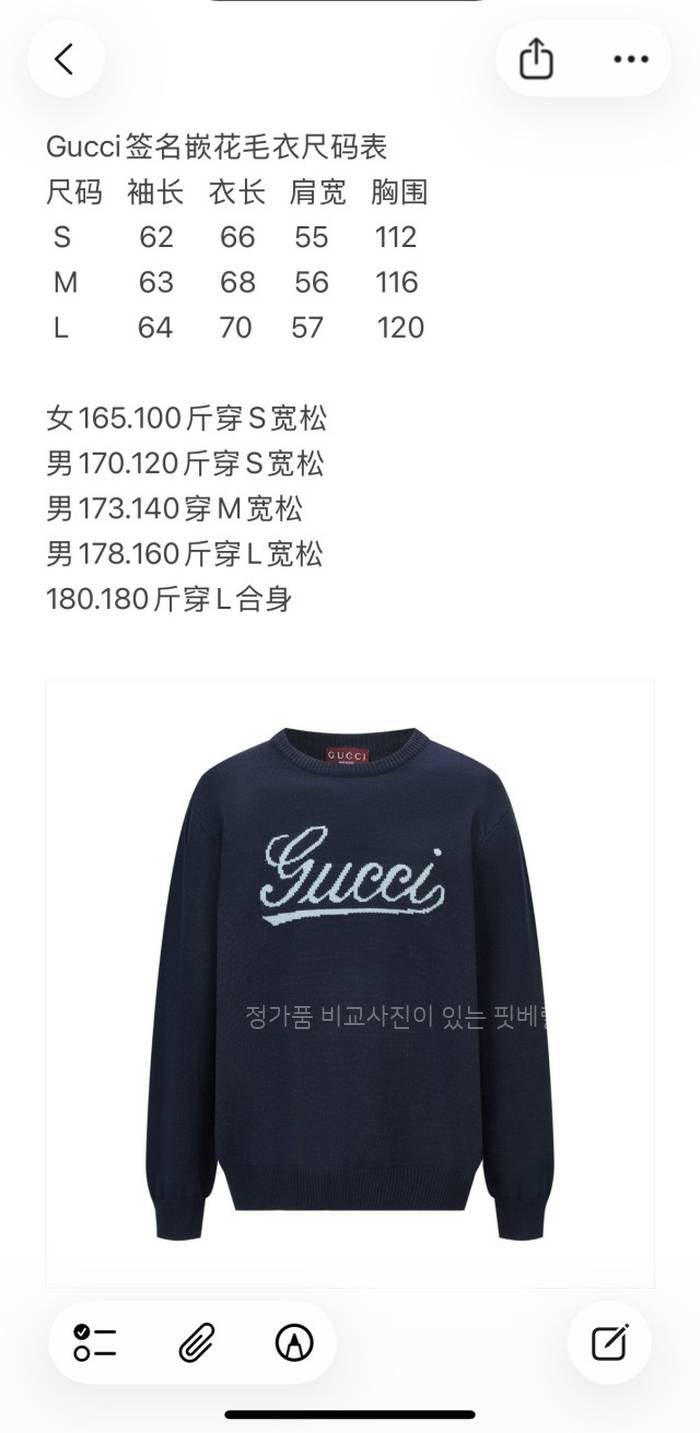Viewport: 700px width, 1433px height.
Task: Open the markup pen tool
Action: [x=294, y=1342]
